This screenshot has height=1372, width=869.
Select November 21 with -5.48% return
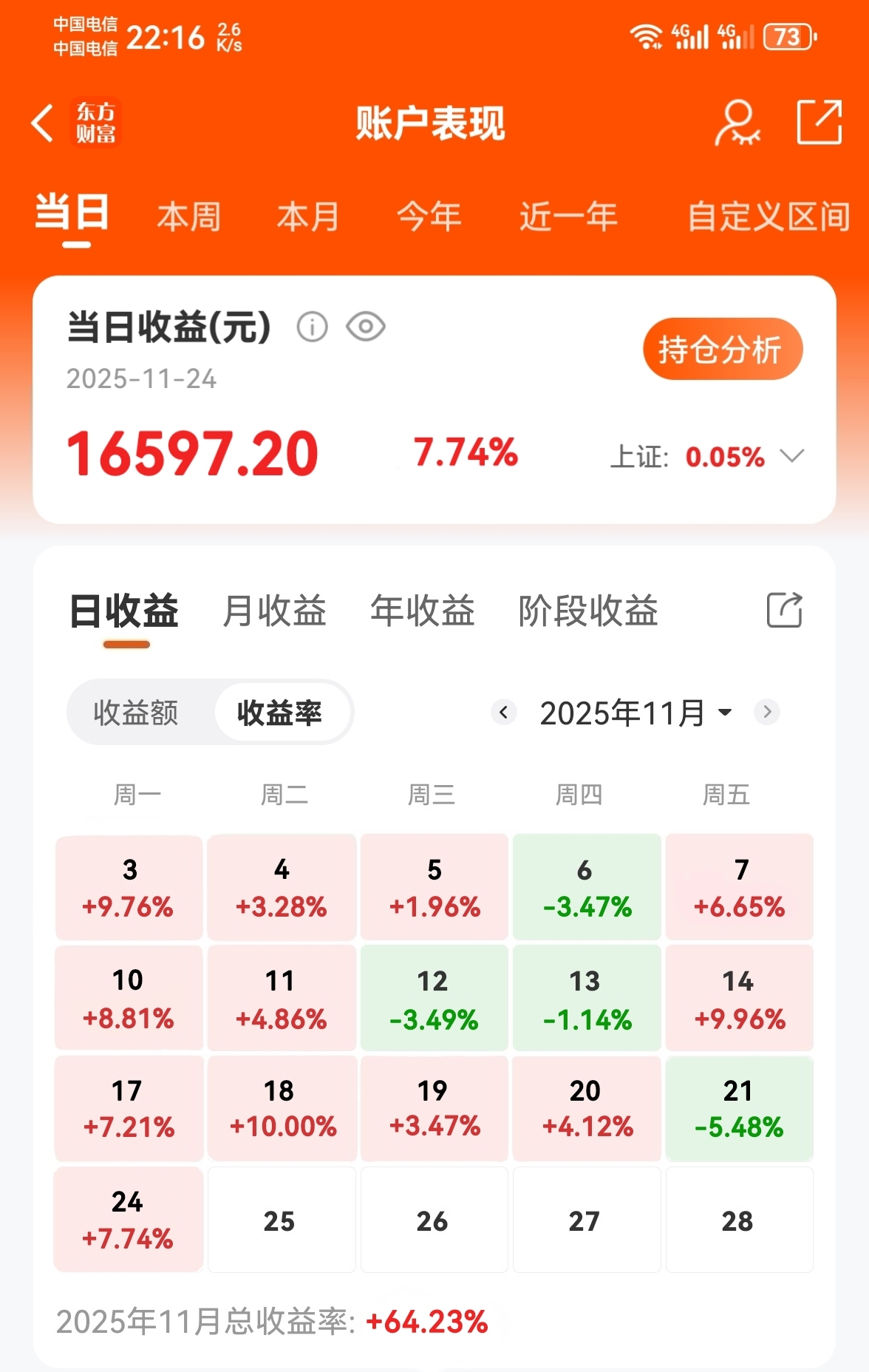pyautogui.click(x=739, y=1107)
